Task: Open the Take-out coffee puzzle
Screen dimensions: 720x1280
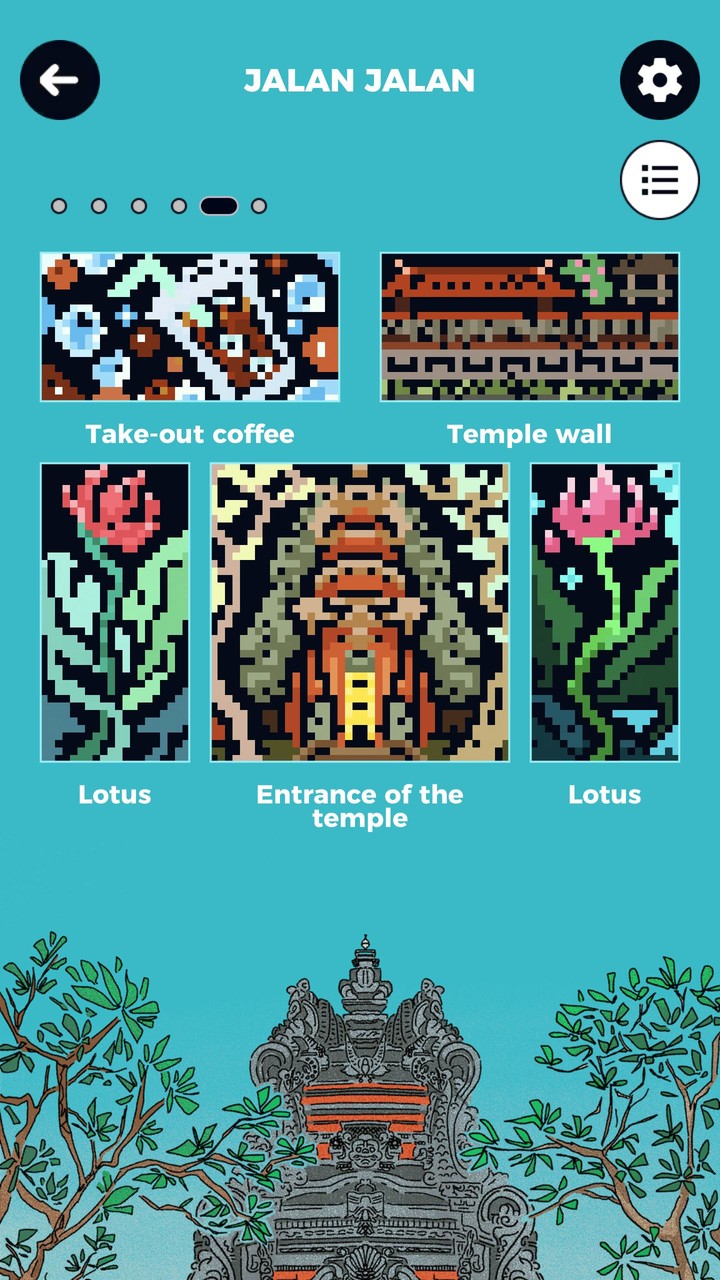Action: click(190, 327)
